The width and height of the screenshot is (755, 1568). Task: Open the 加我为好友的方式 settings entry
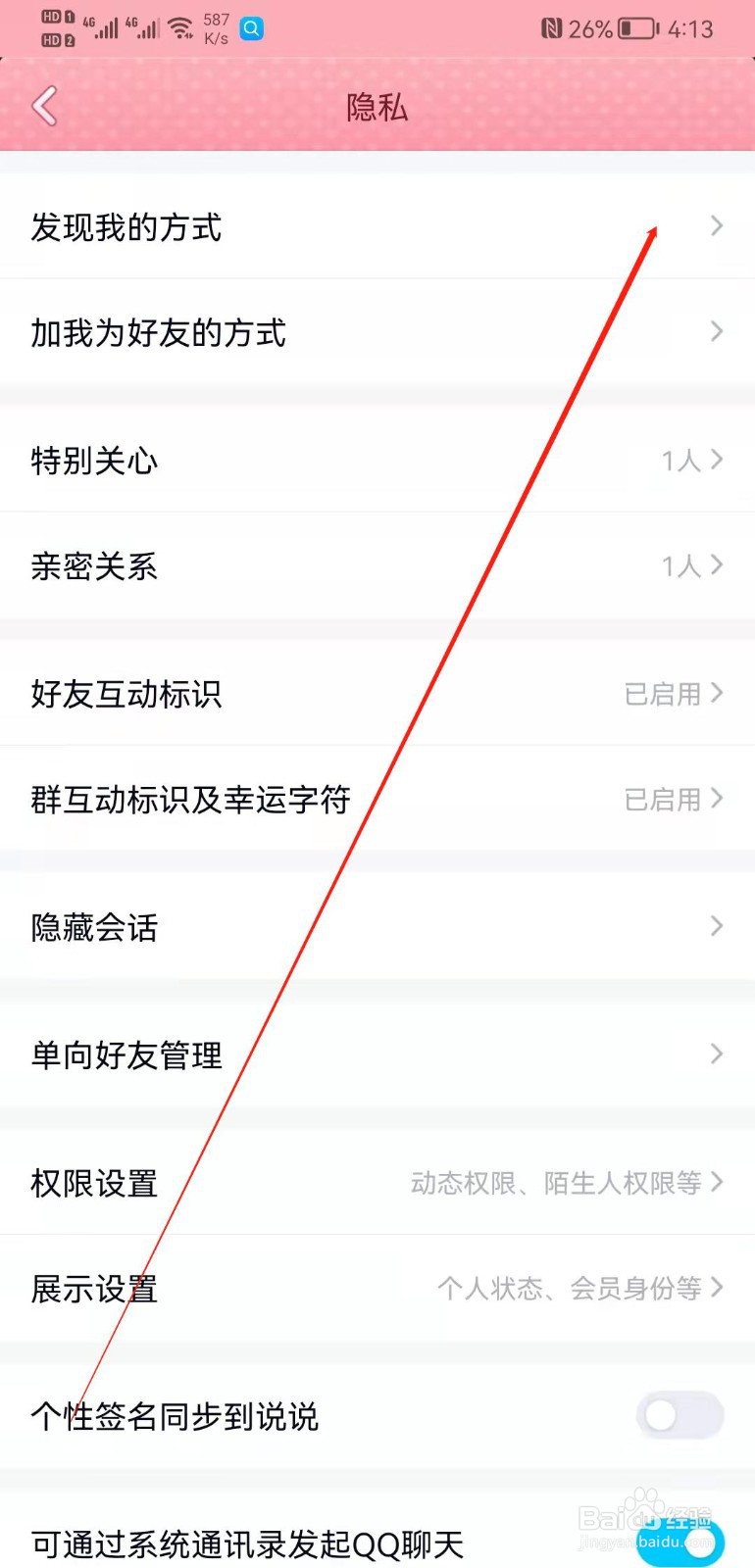pyautogui.click(x=377, y=333)
